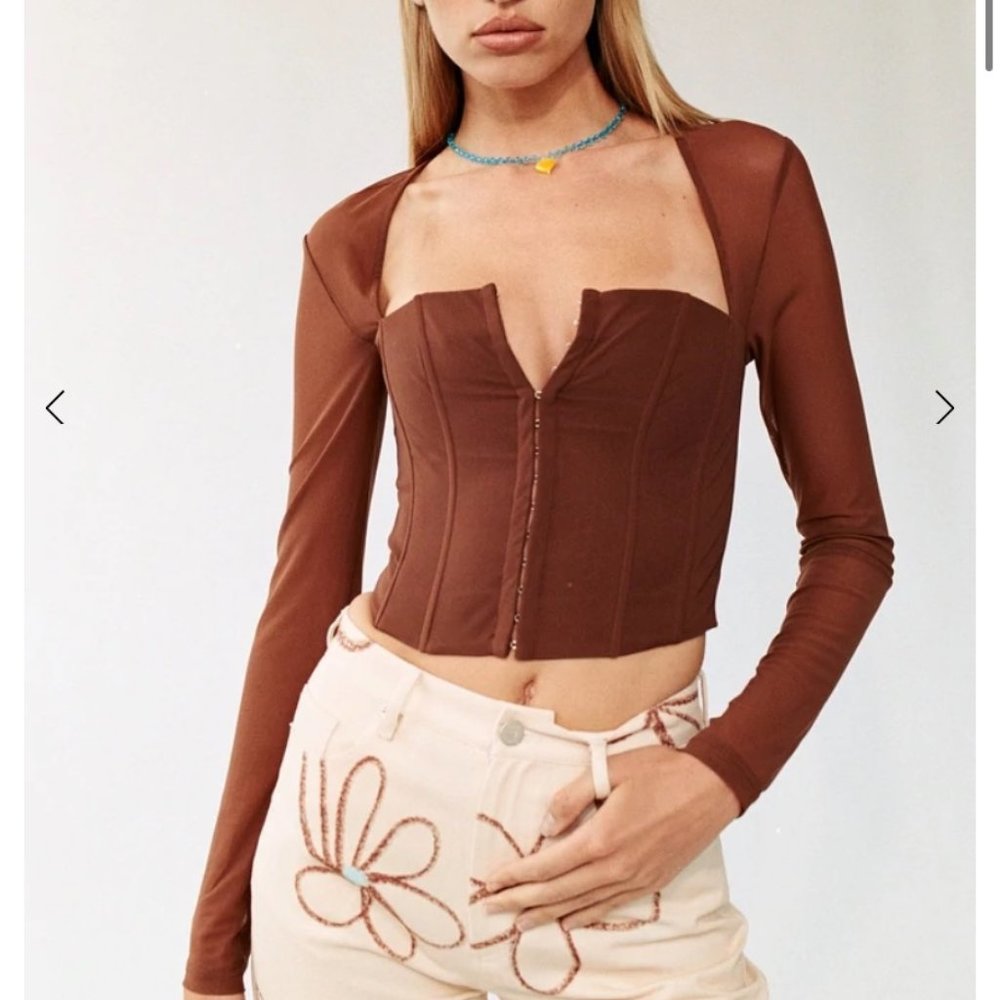Viewport: 1000px width, 1000px height.
Task: Go to the previous product photo
Action: [x=55, y=407]
